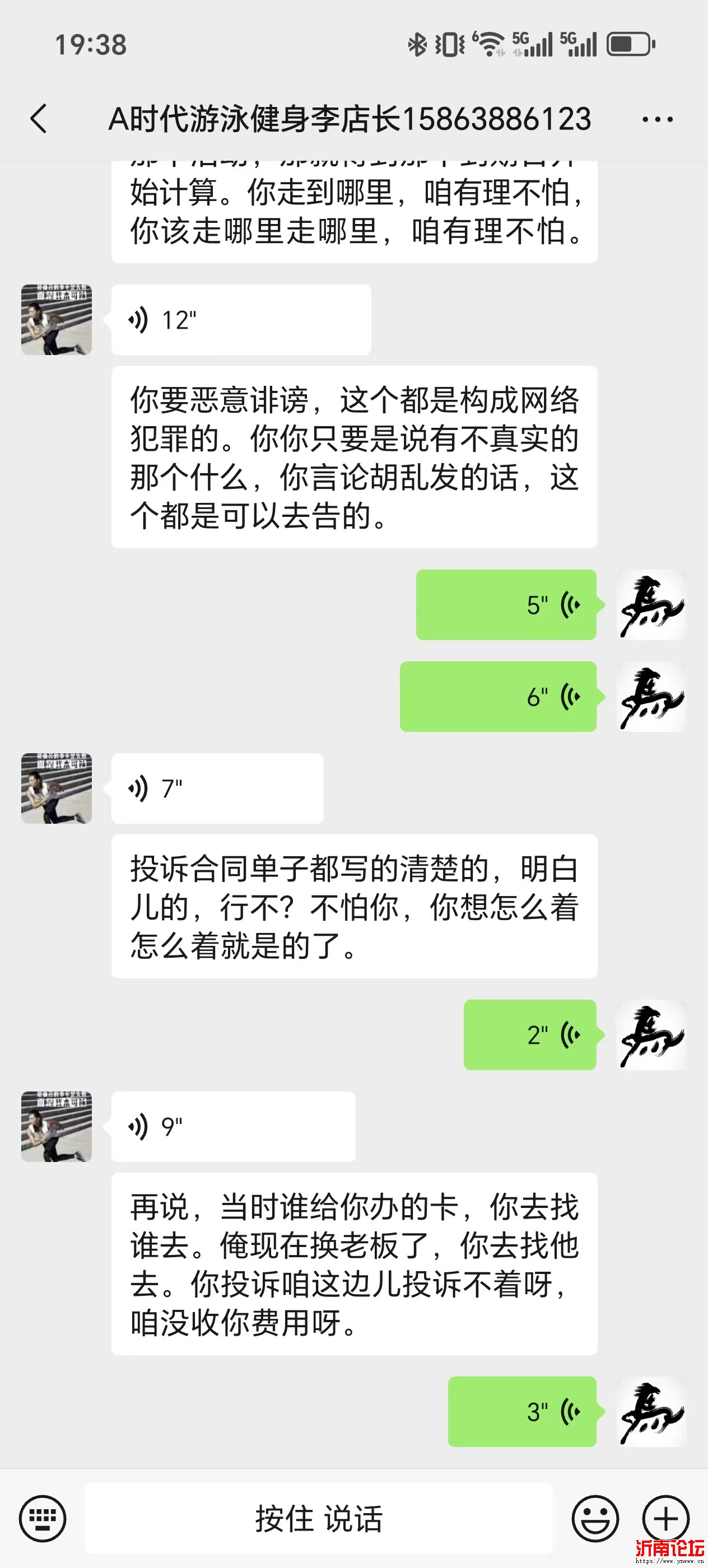Play the green 2-second voice message
This screenshot has width=708, height=1568.
(x=530, y=1035)
